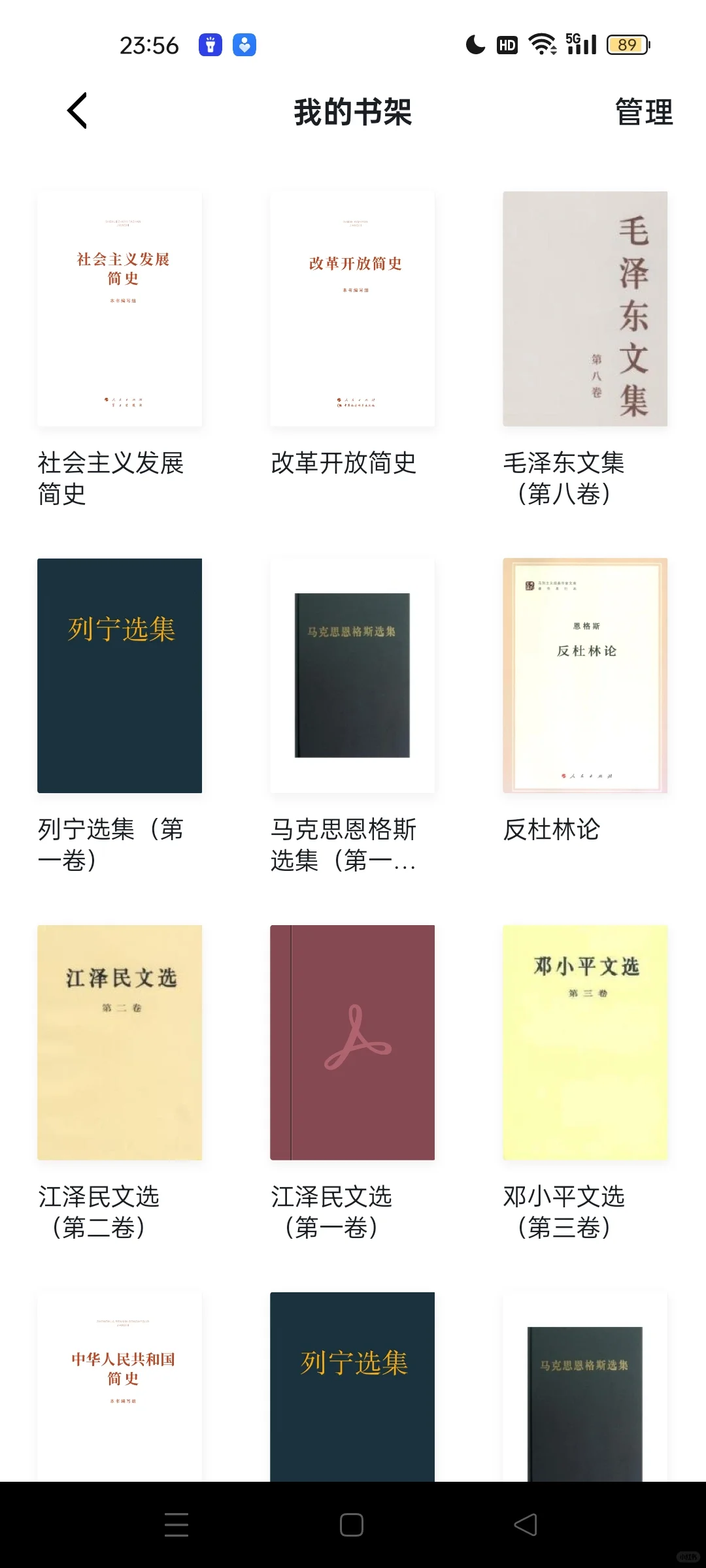
Task: Open the book 反杜林论
Action: [585, 676]
